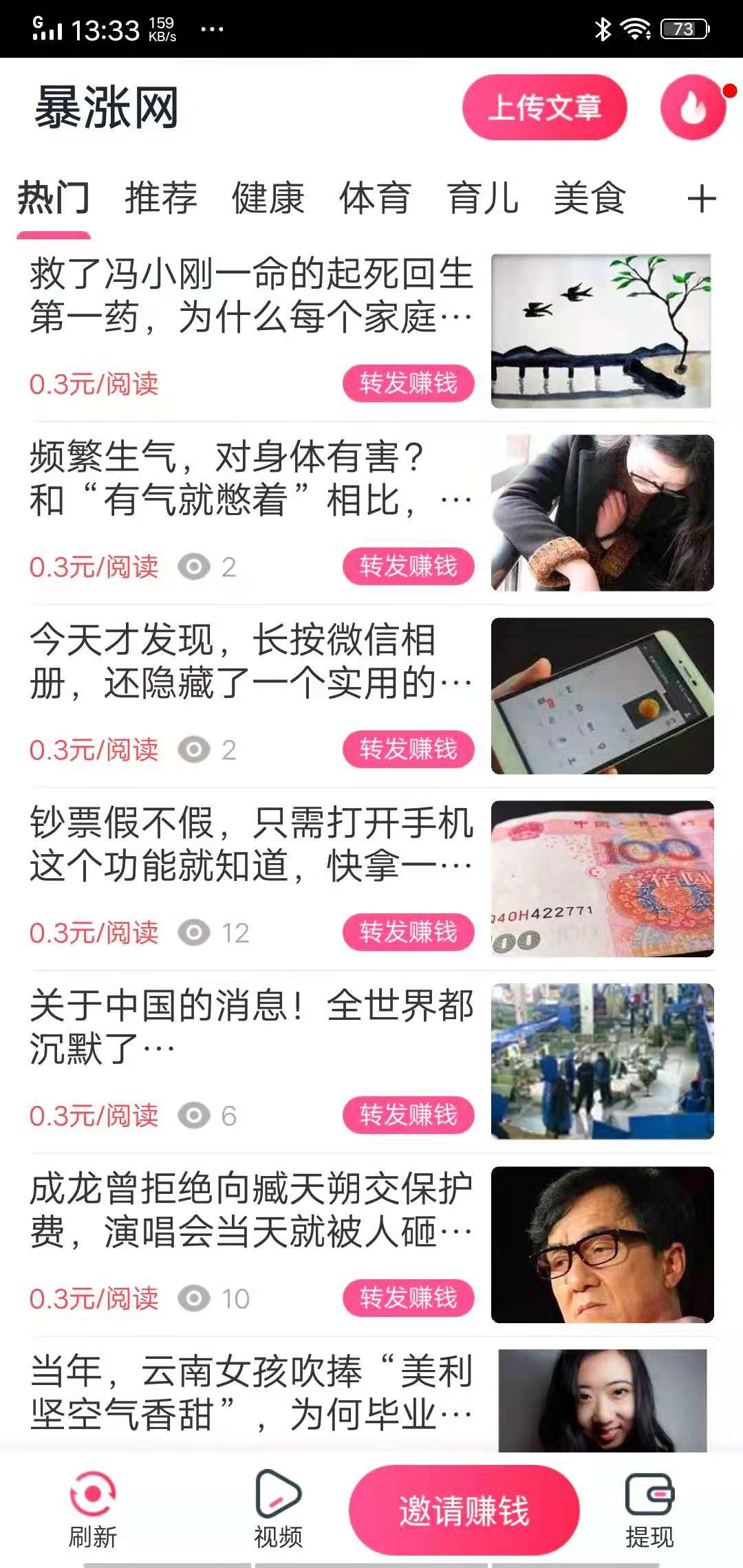
Task: Tap 转发赚钱 on the 成龙 article
Action: (x=409, y=1298)
